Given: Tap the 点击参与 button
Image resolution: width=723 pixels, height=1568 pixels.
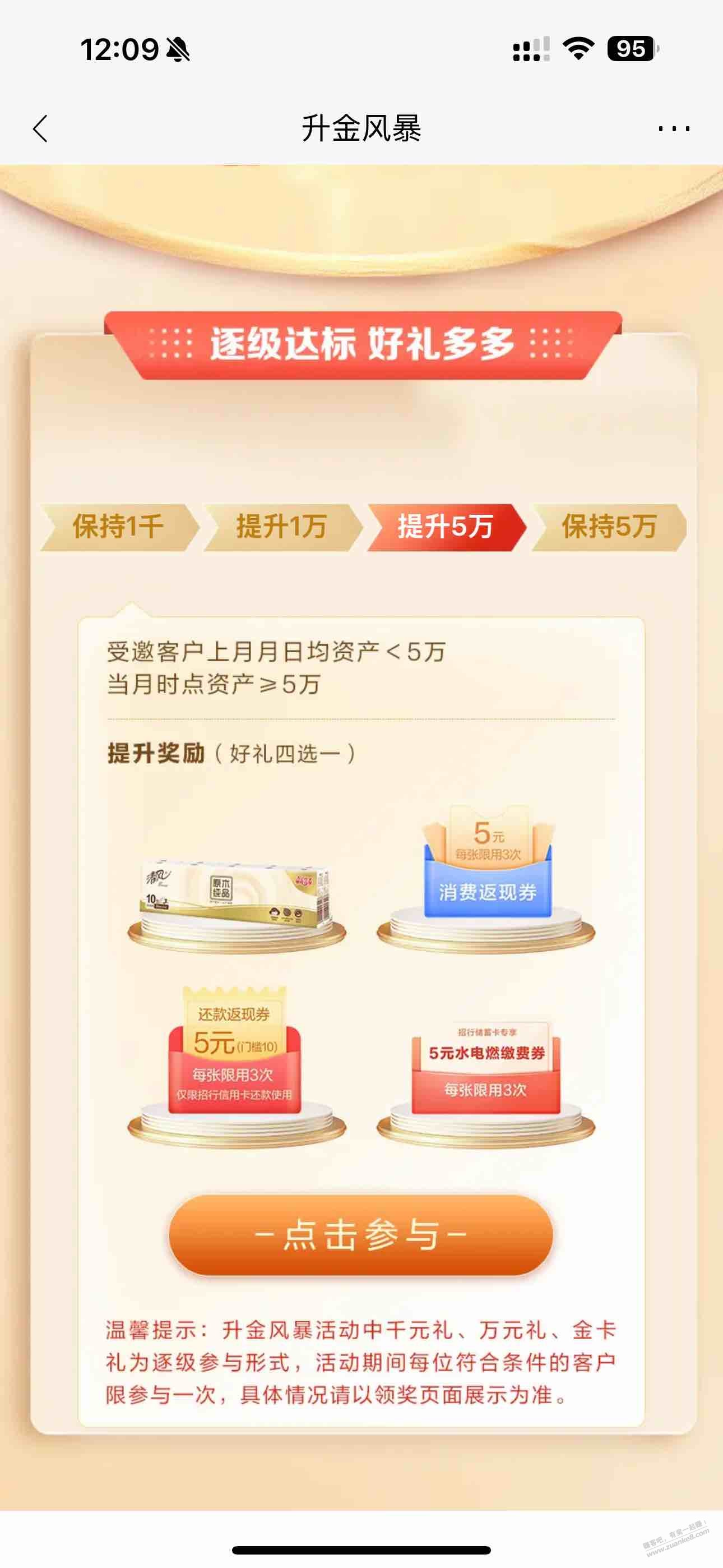Looking at the screenshot, I should [361, 1235].
